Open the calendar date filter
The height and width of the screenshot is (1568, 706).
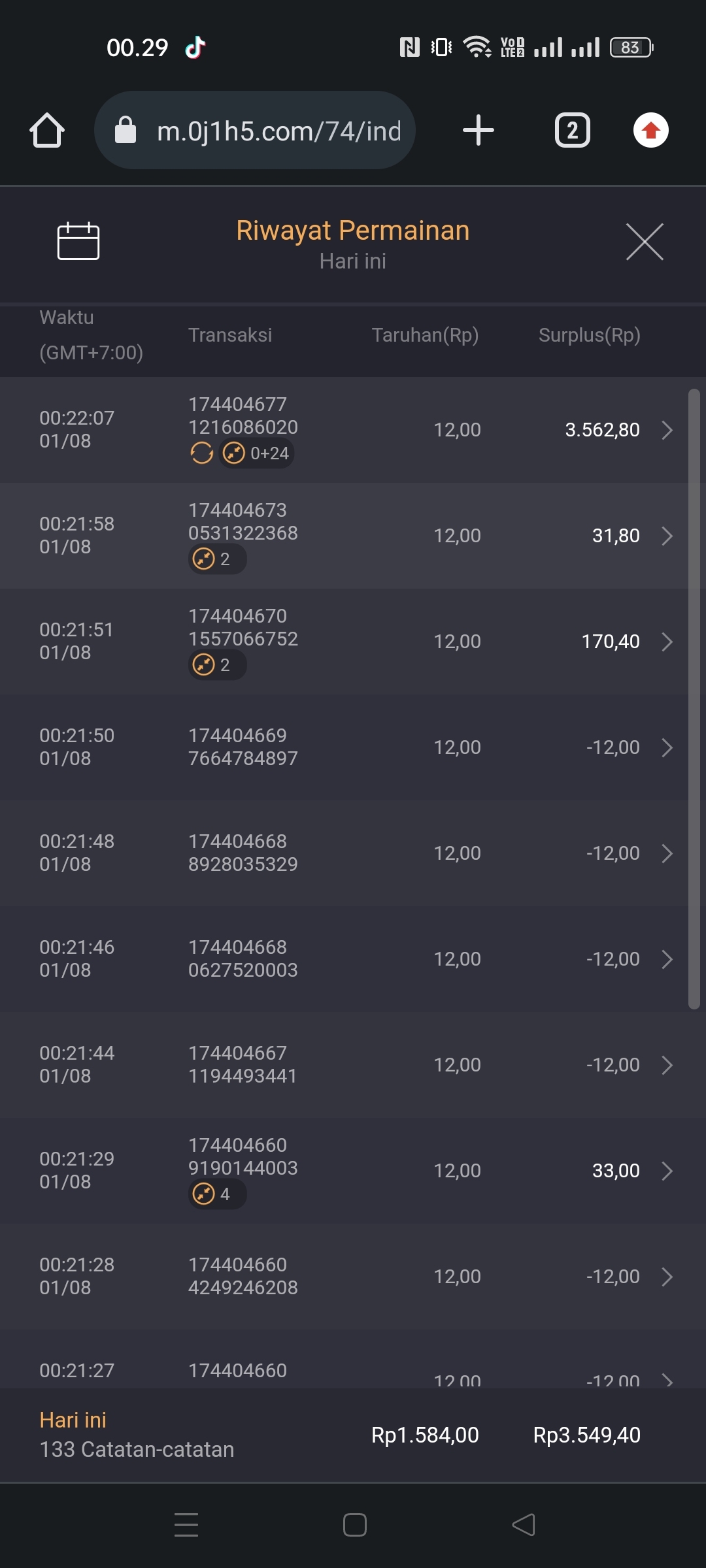tap(78, 242)
